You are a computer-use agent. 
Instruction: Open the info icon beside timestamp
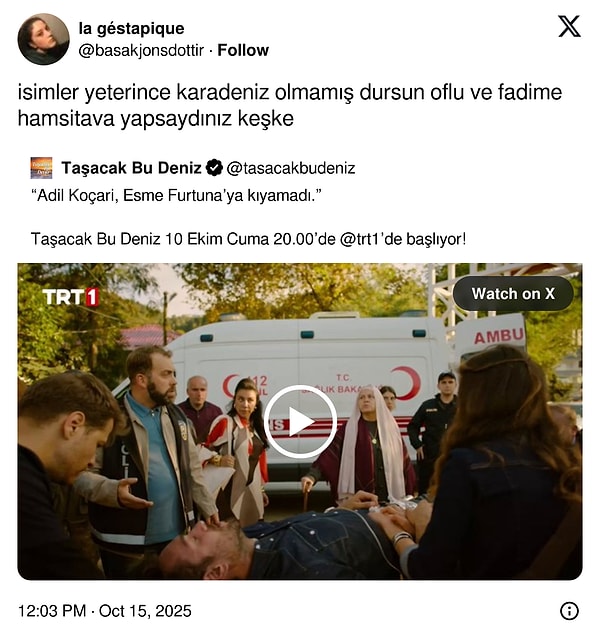(569, 611)
